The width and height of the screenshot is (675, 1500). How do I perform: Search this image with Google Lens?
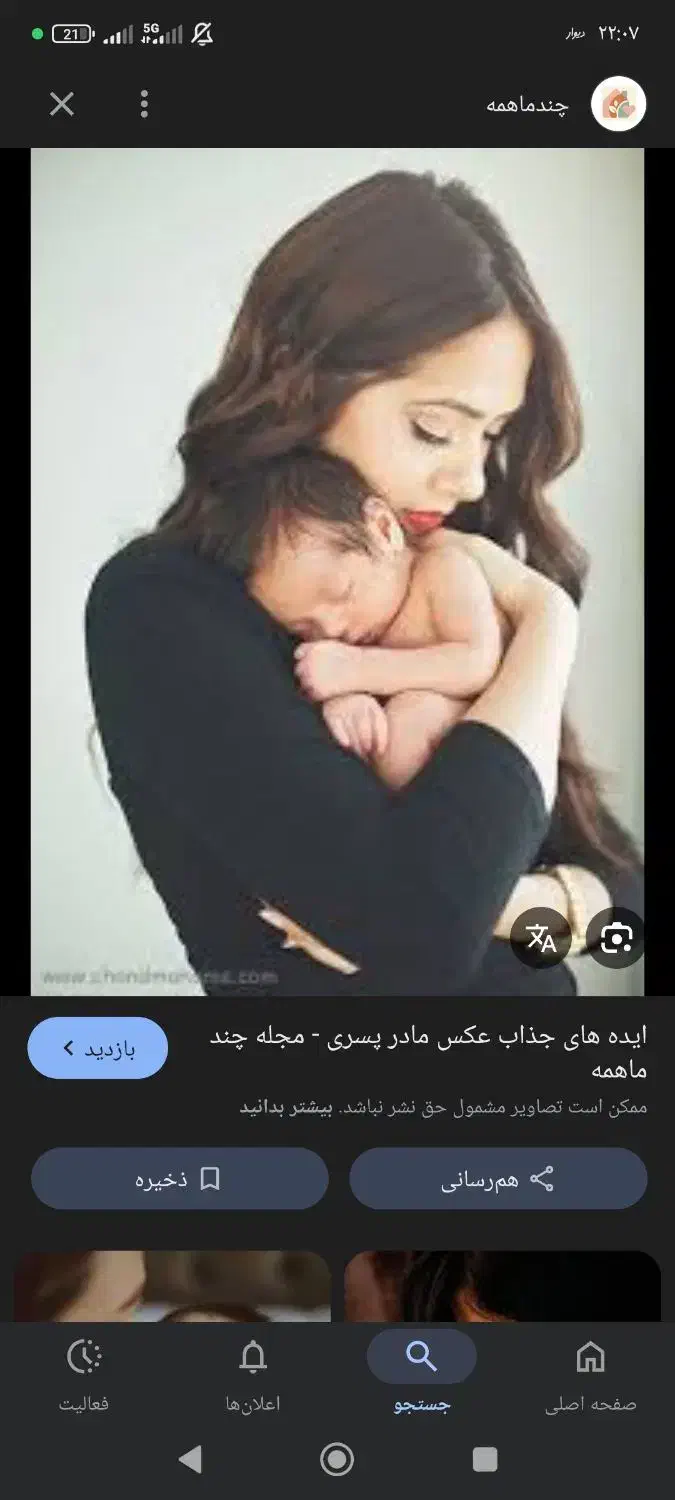[616, 938]
